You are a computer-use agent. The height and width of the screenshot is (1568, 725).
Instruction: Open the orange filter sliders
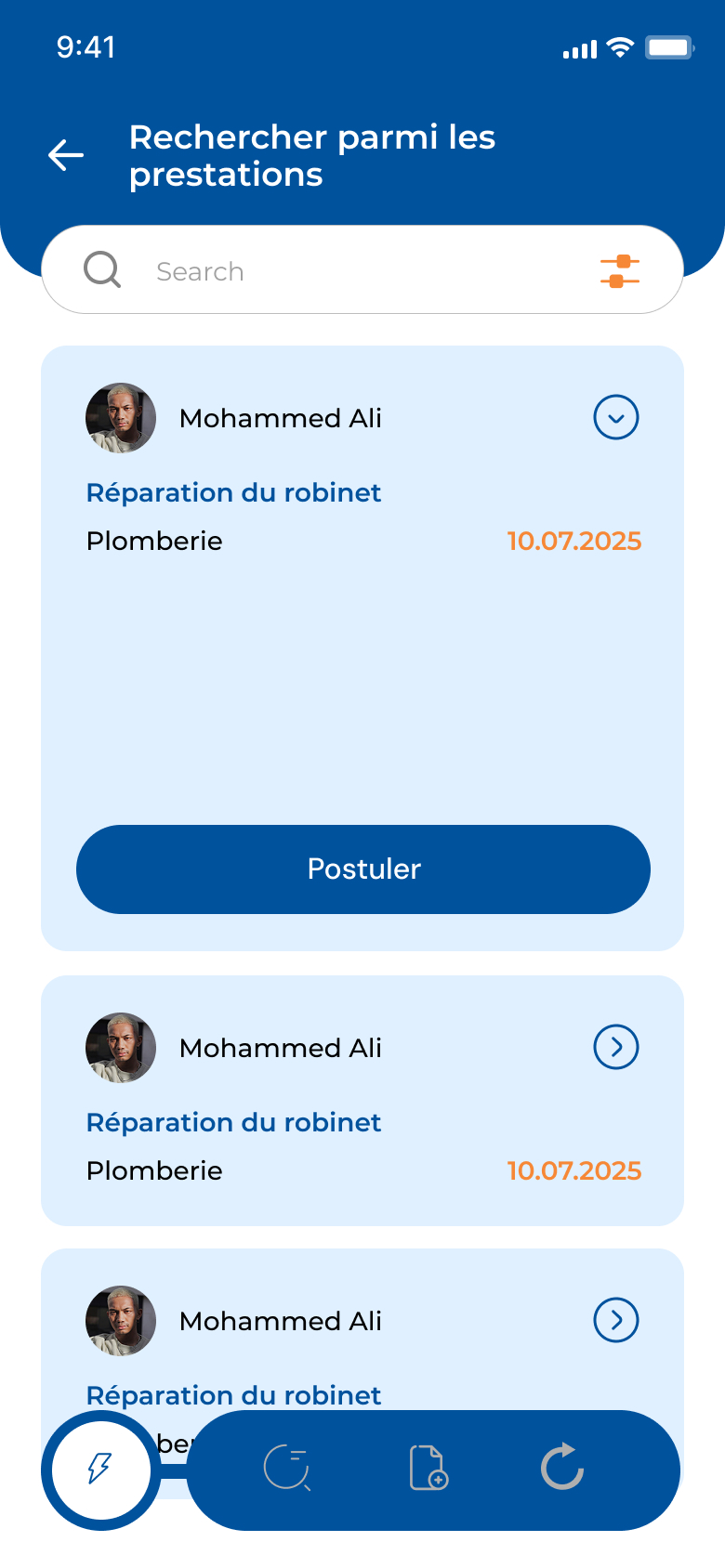[620, 270]
